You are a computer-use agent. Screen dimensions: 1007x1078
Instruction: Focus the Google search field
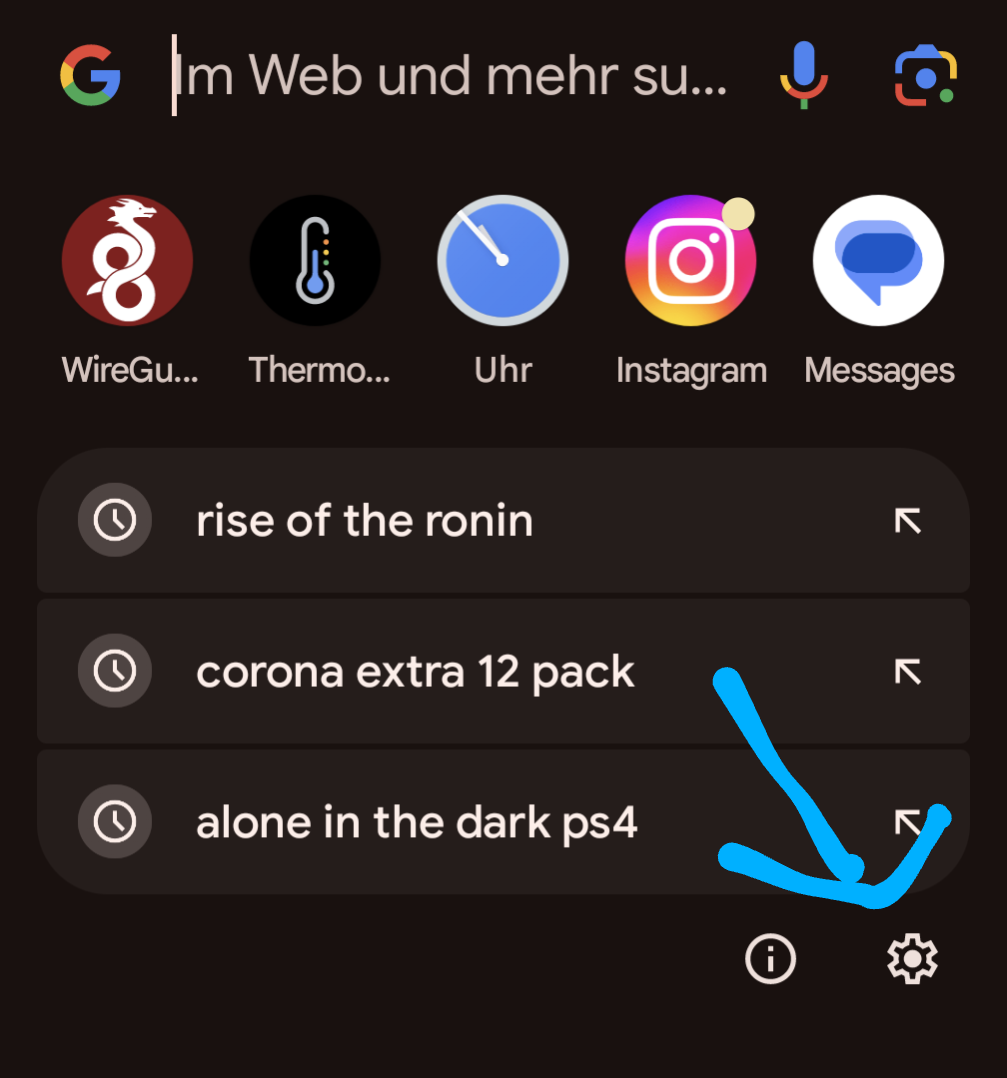450,75
